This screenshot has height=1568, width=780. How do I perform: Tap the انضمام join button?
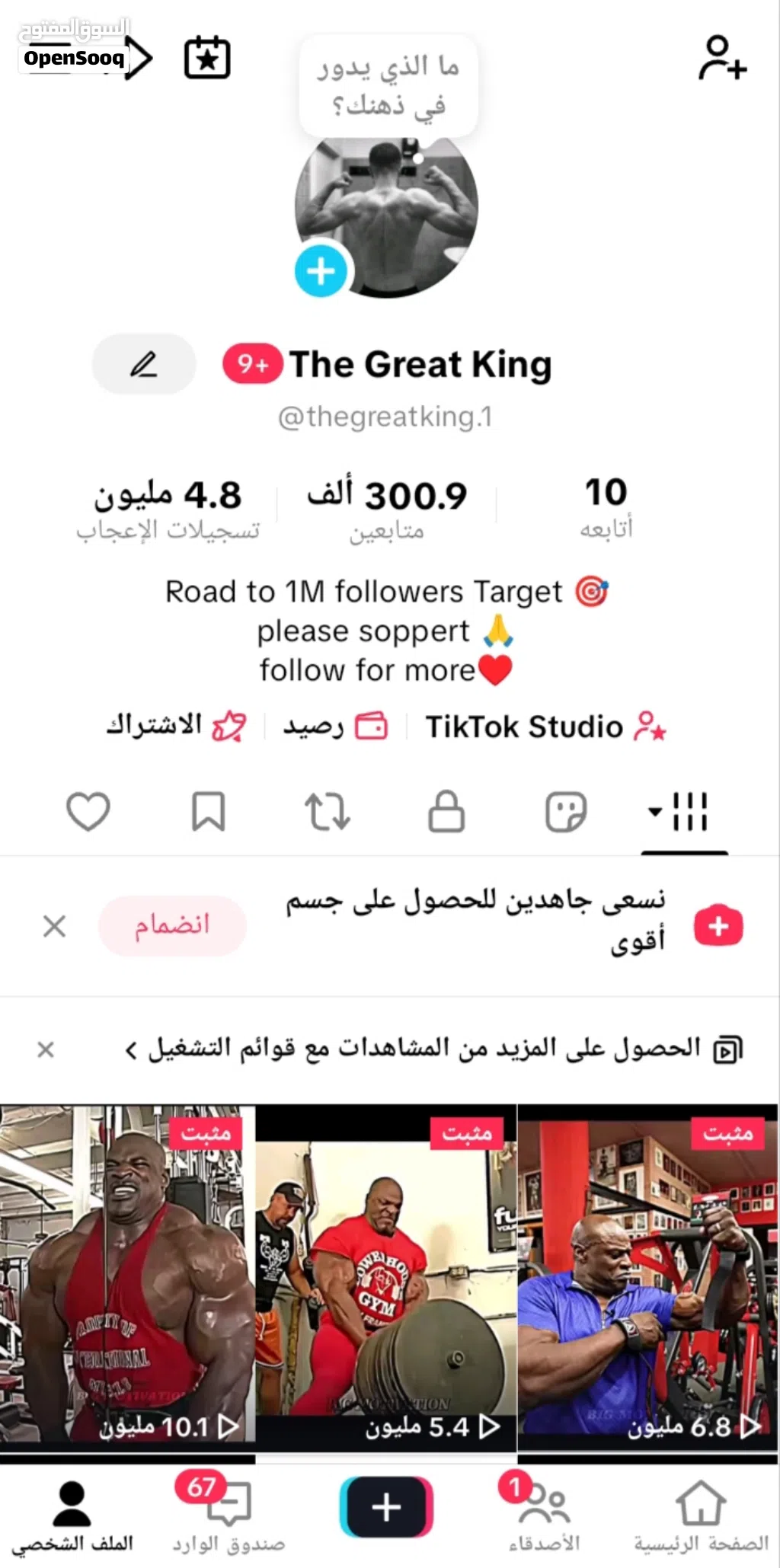[x=172, y=925]
